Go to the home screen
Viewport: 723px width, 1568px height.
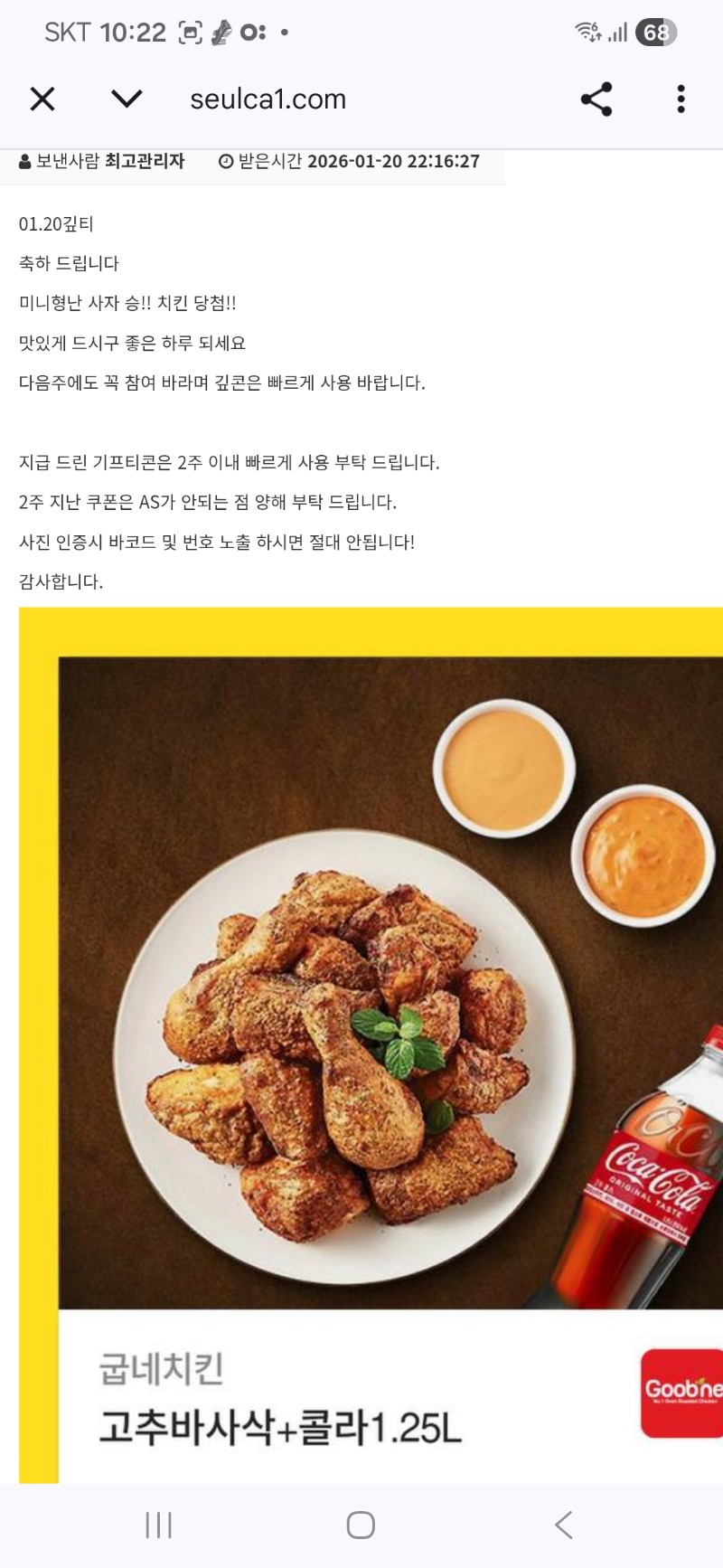361,1525
